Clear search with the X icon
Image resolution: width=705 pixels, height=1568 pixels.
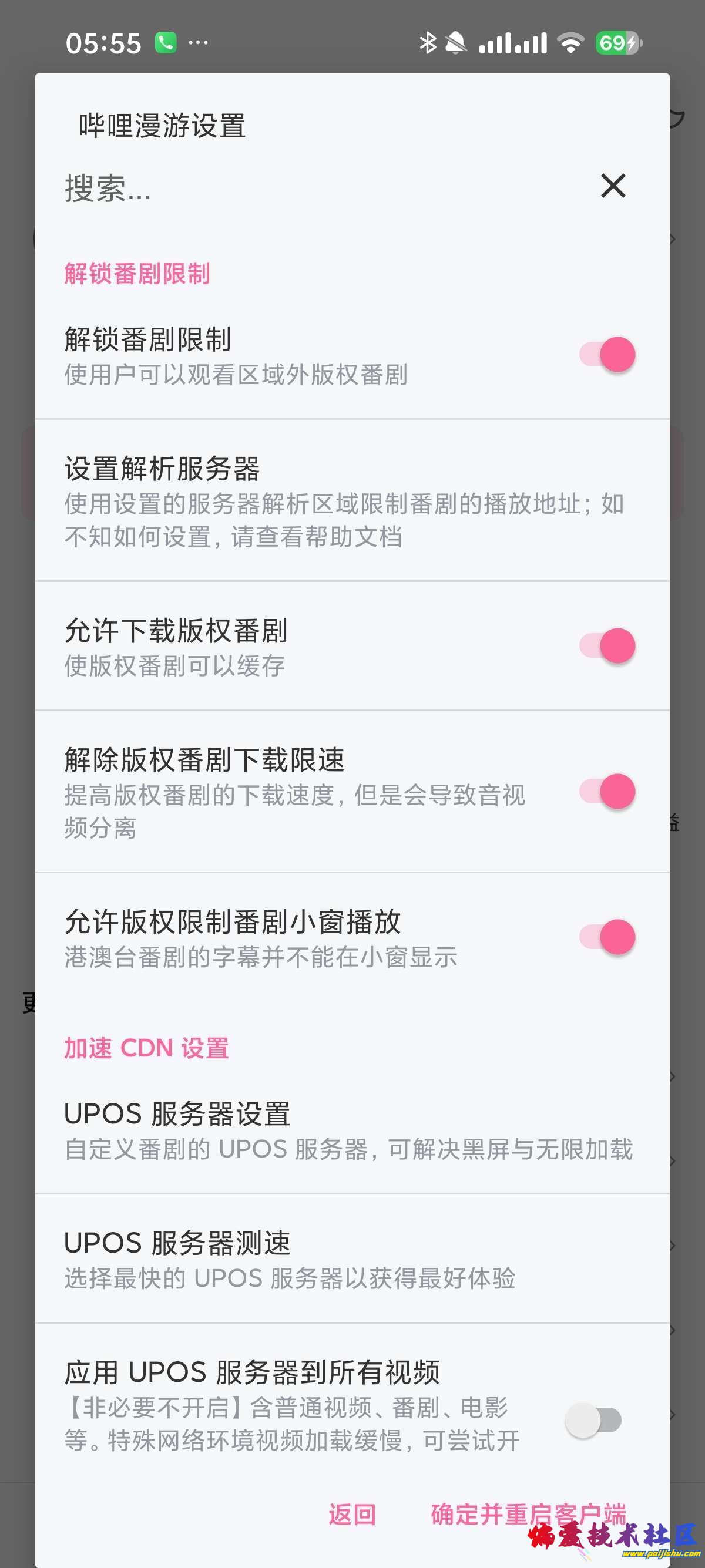pyautogui.click(x=612, y=186)
